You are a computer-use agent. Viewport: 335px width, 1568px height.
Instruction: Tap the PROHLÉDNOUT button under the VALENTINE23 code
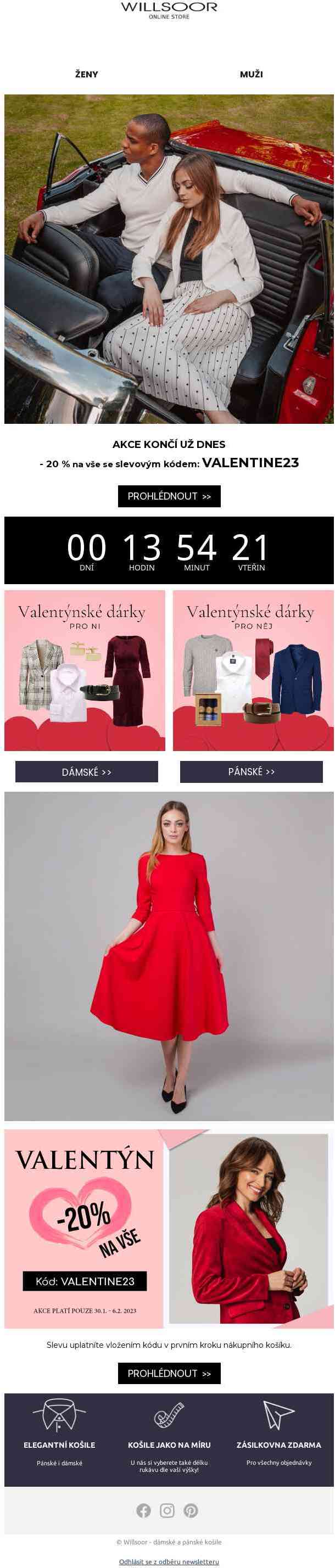pos(169,496)
